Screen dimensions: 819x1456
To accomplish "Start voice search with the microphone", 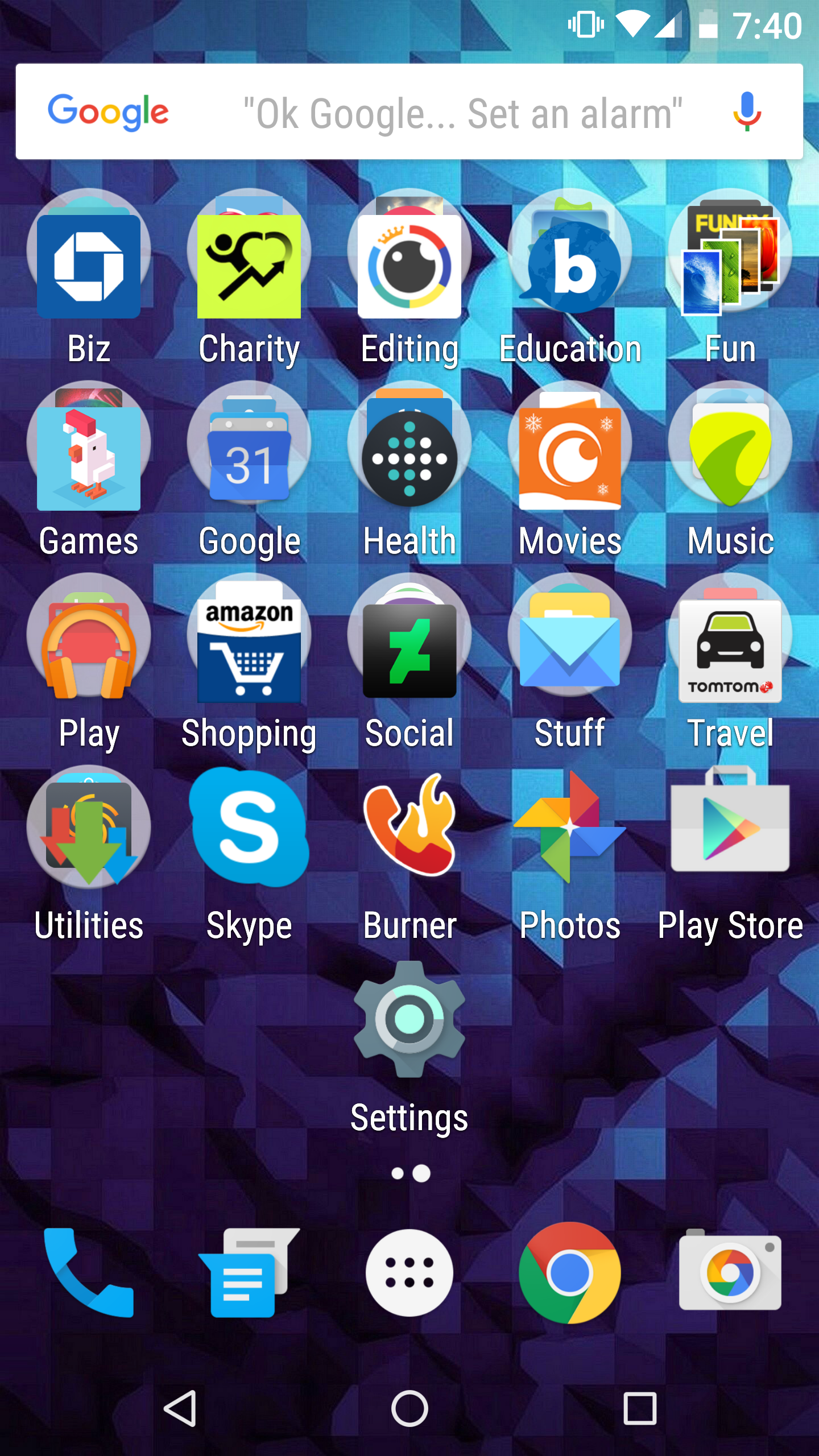I will pos(747,112).
